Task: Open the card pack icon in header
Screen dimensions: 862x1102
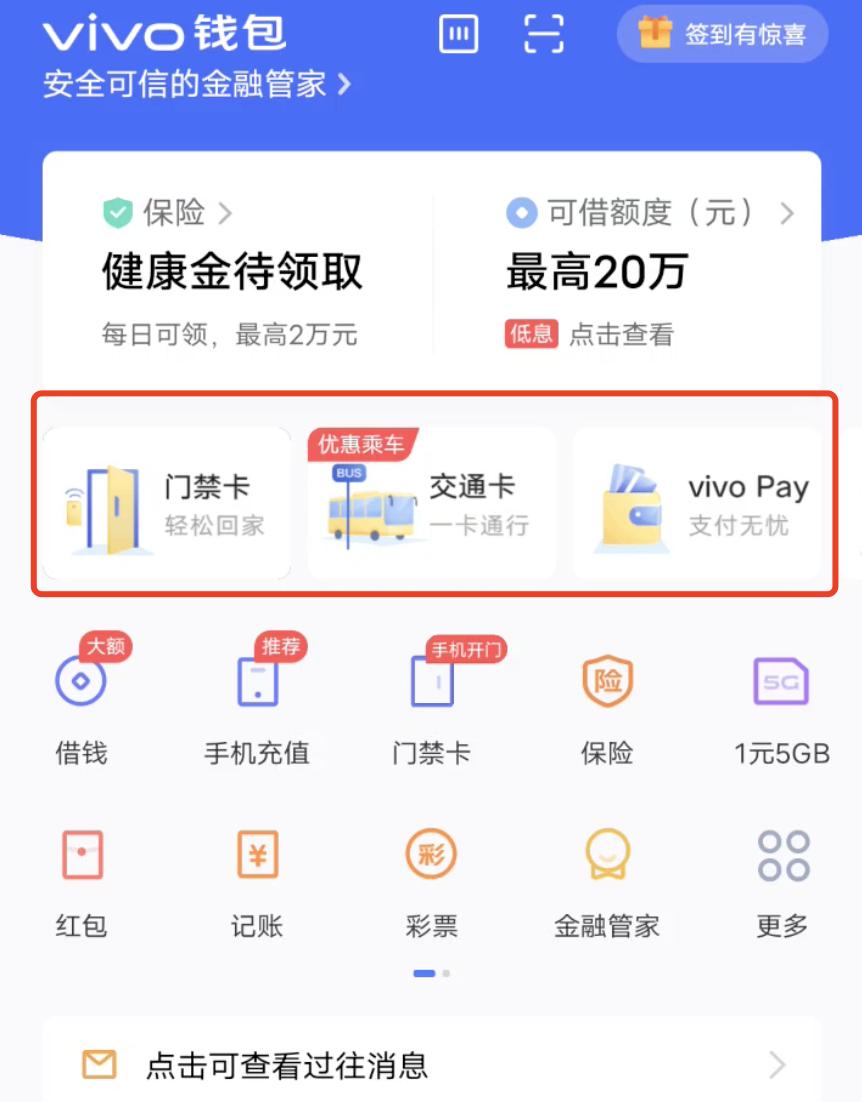Action: [459, 35]
